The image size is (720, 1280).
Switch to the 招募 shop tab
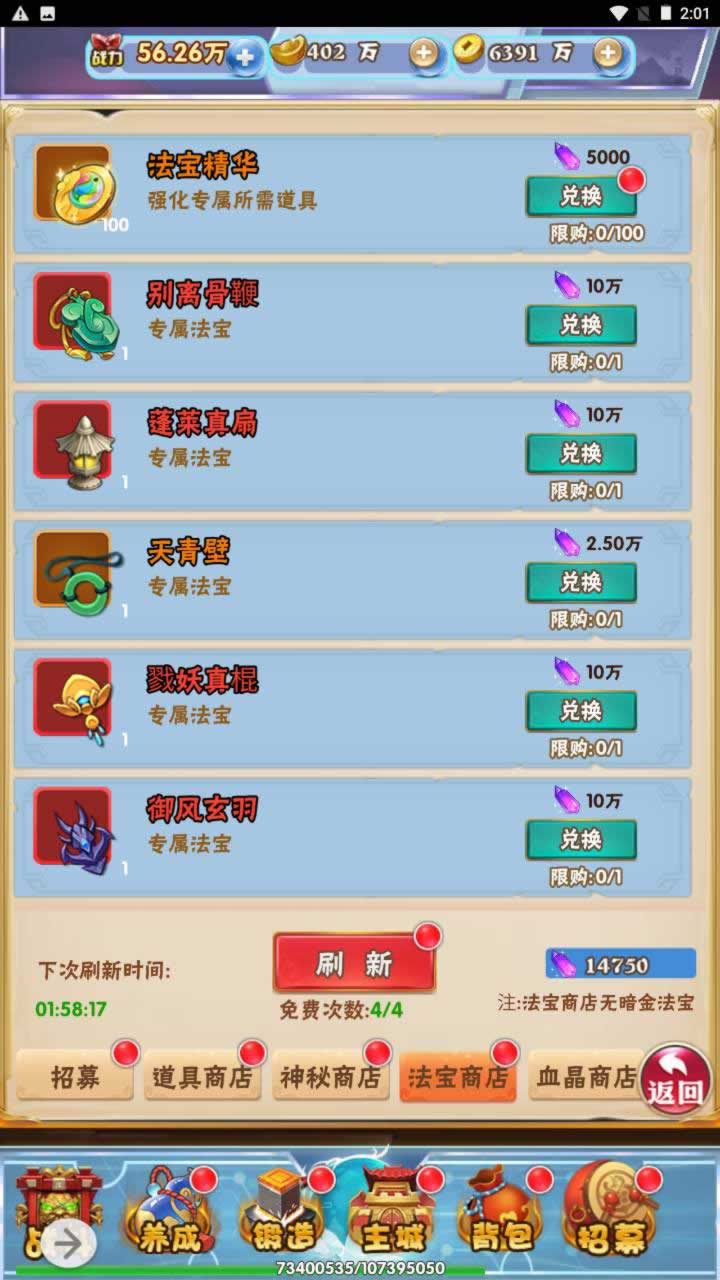tap(75, 1077)
